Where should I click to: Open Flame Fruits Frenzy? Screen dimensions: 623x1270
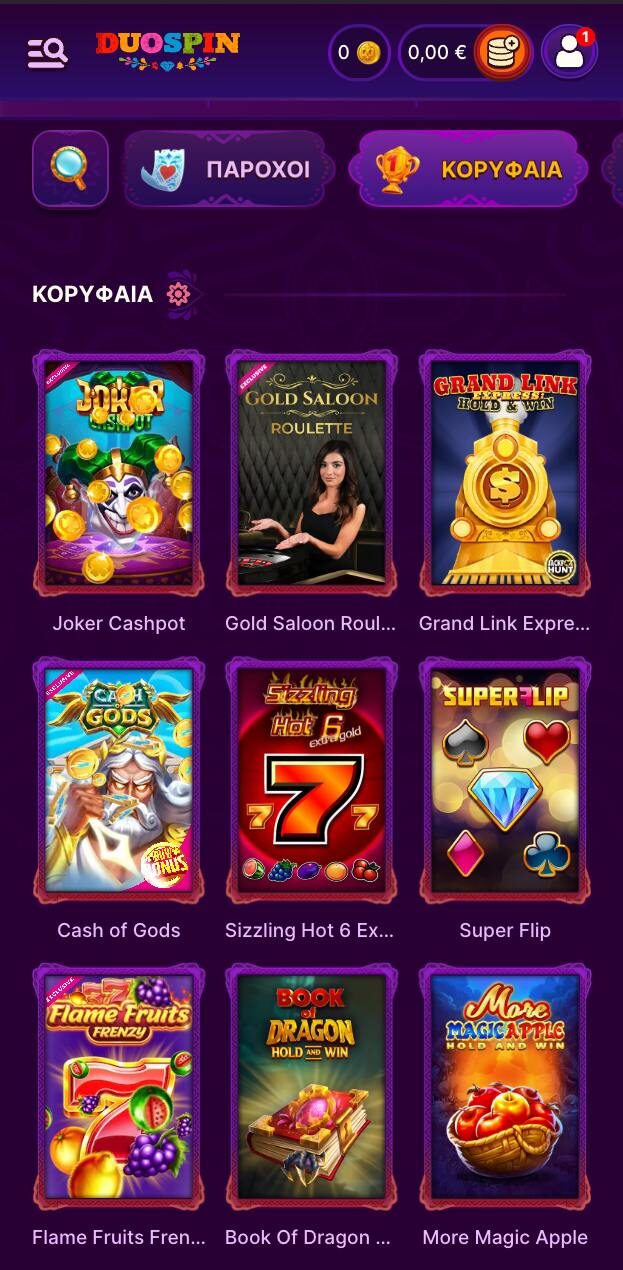pyautogui.click(x=118, y=1086)
